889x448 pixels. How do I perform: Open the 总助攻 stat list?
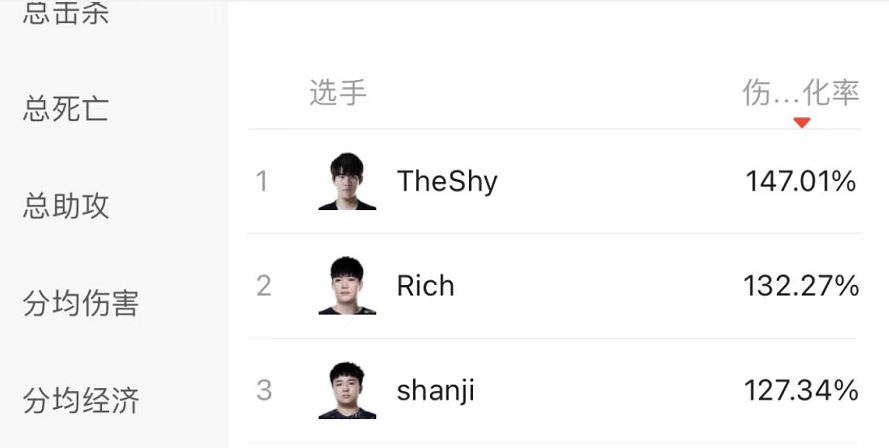point(66,205)
